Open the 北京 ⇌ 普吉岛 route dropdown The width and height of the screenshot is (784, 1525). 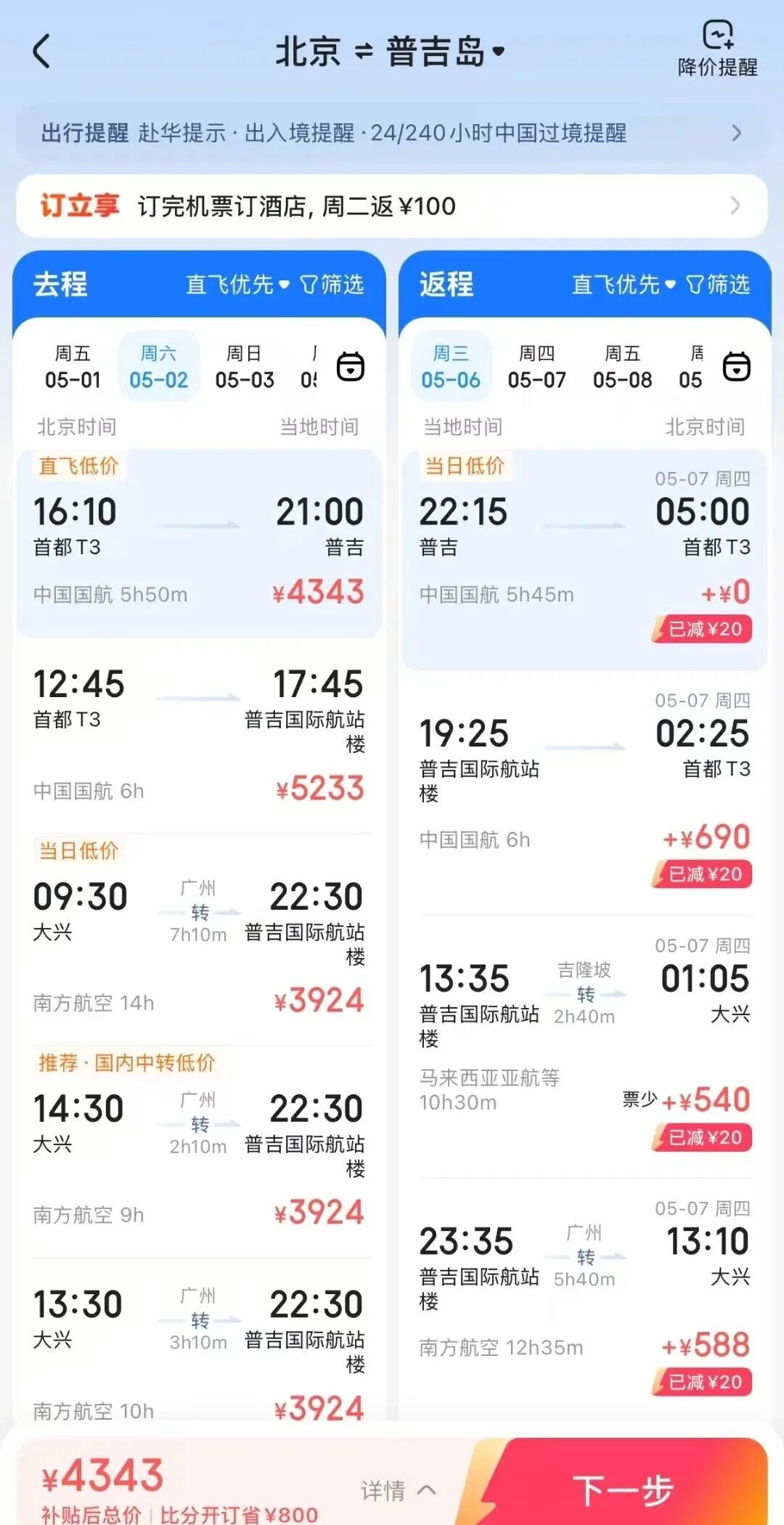click(x=389, y=52)
